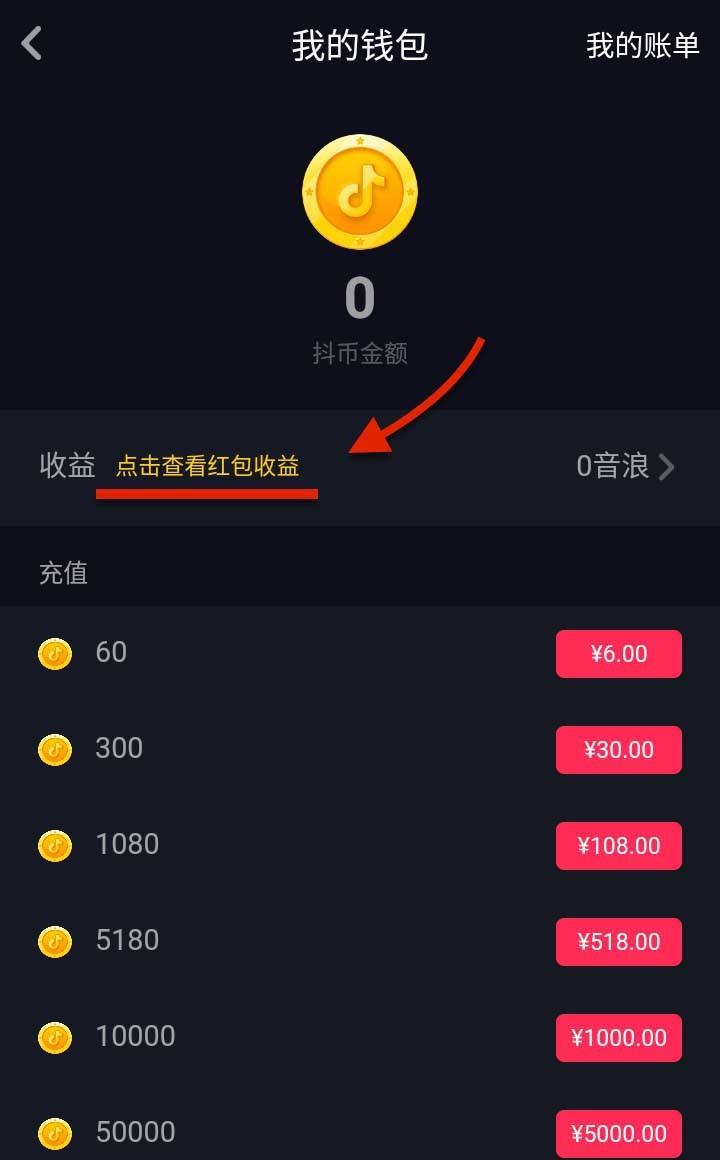
Task: Click the coin icon beside 60
Action: (x=55, y=653)
